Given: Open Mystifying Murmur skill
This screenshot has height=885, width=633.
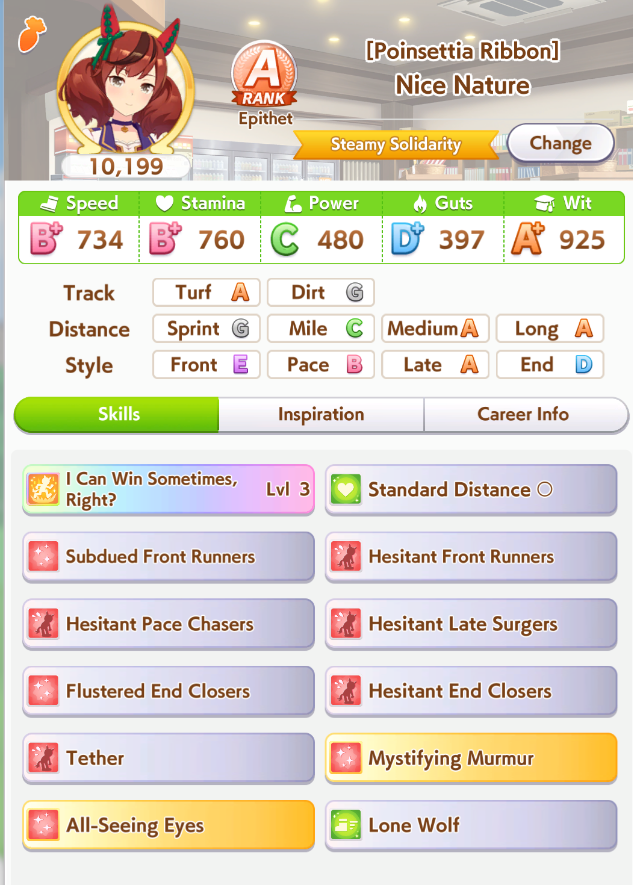Looking at the screenshot, I should [470, 758].
